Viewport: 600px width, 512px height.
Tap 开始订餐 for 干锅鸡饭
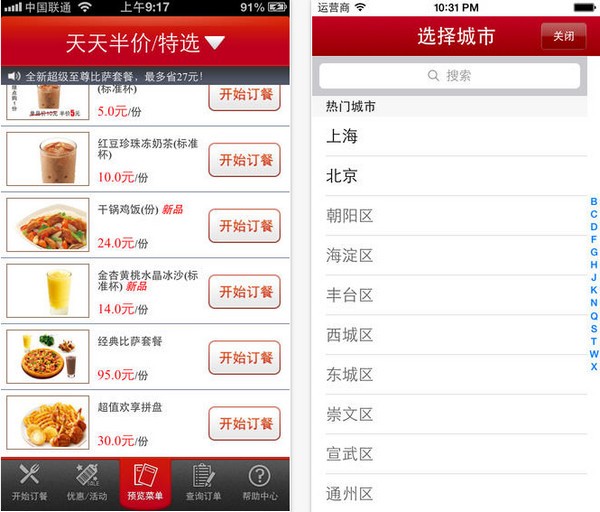244,226
